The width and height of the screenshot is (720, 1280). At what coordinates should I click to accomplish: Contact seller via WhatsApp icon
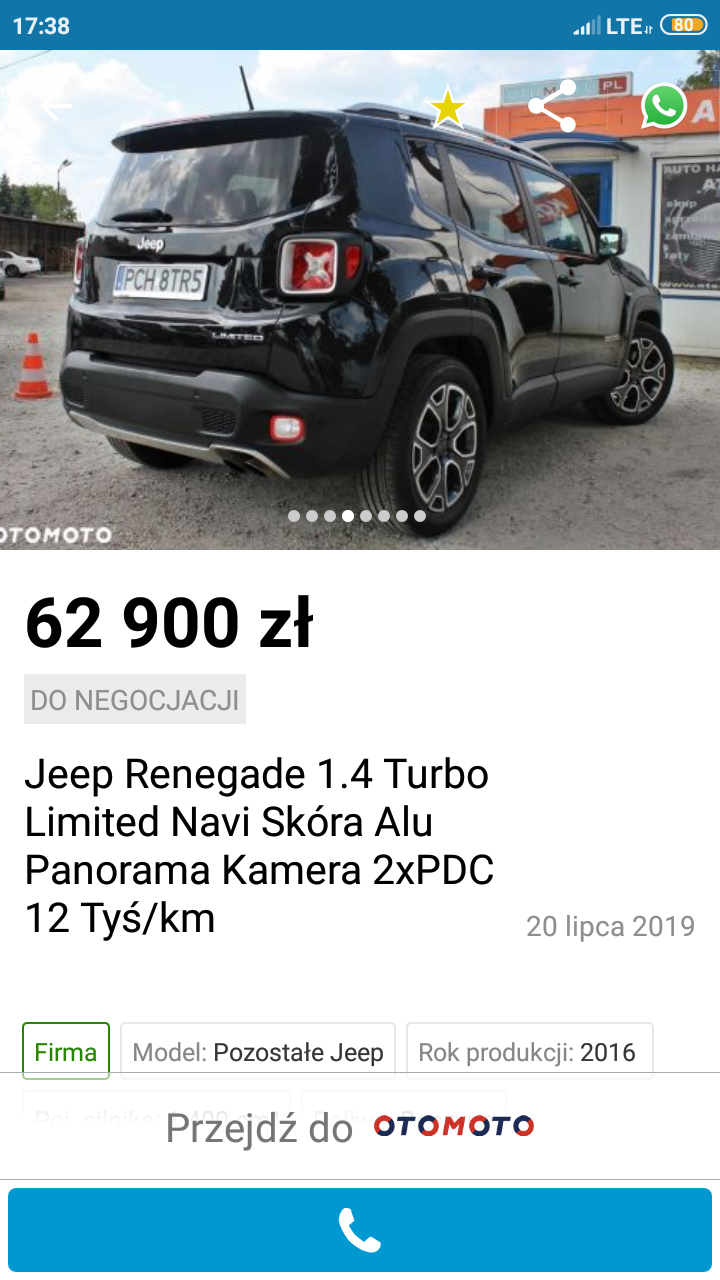click(x=664, y=107)
